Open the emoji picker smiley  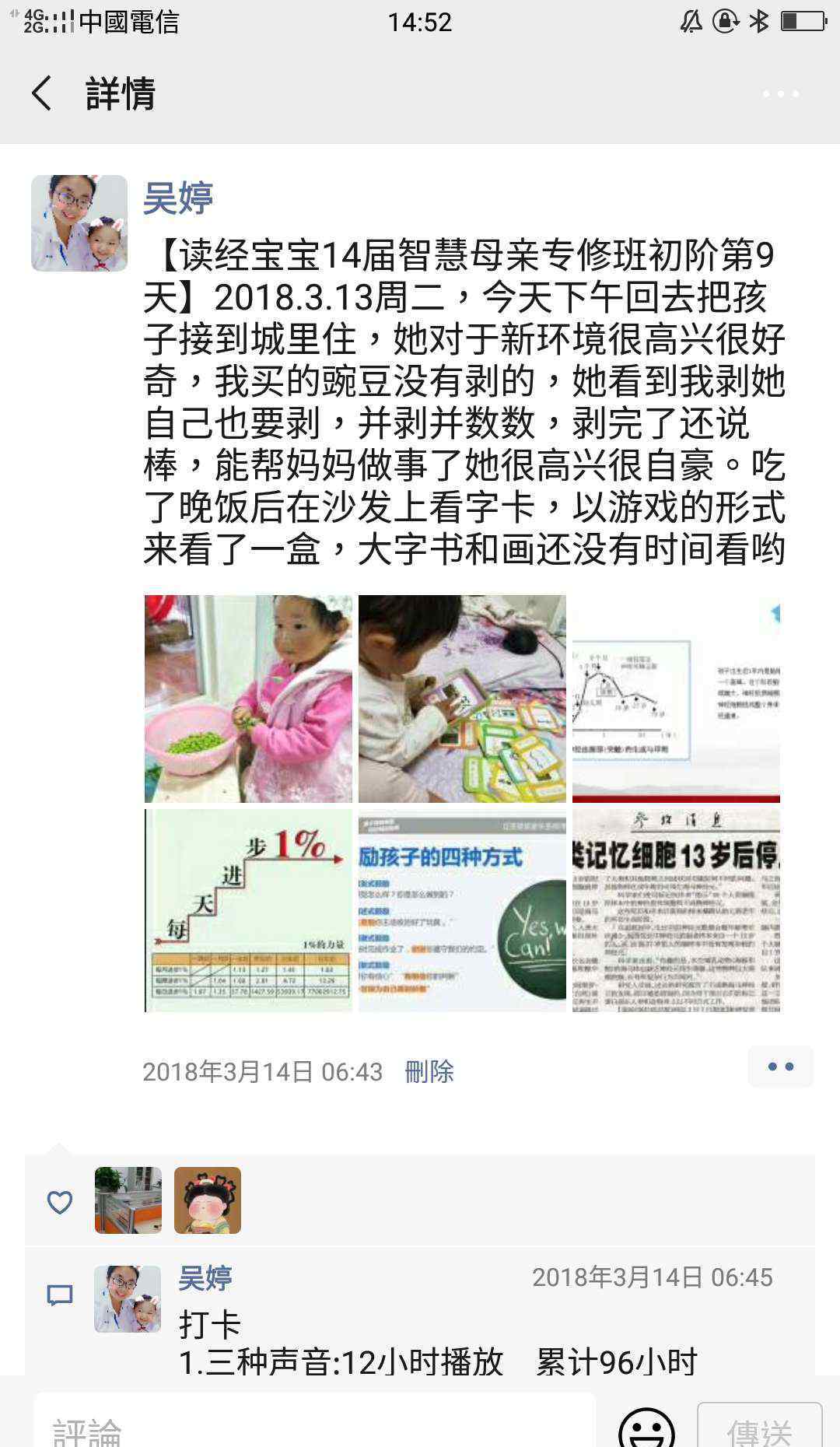click(x=646, y=1428)
